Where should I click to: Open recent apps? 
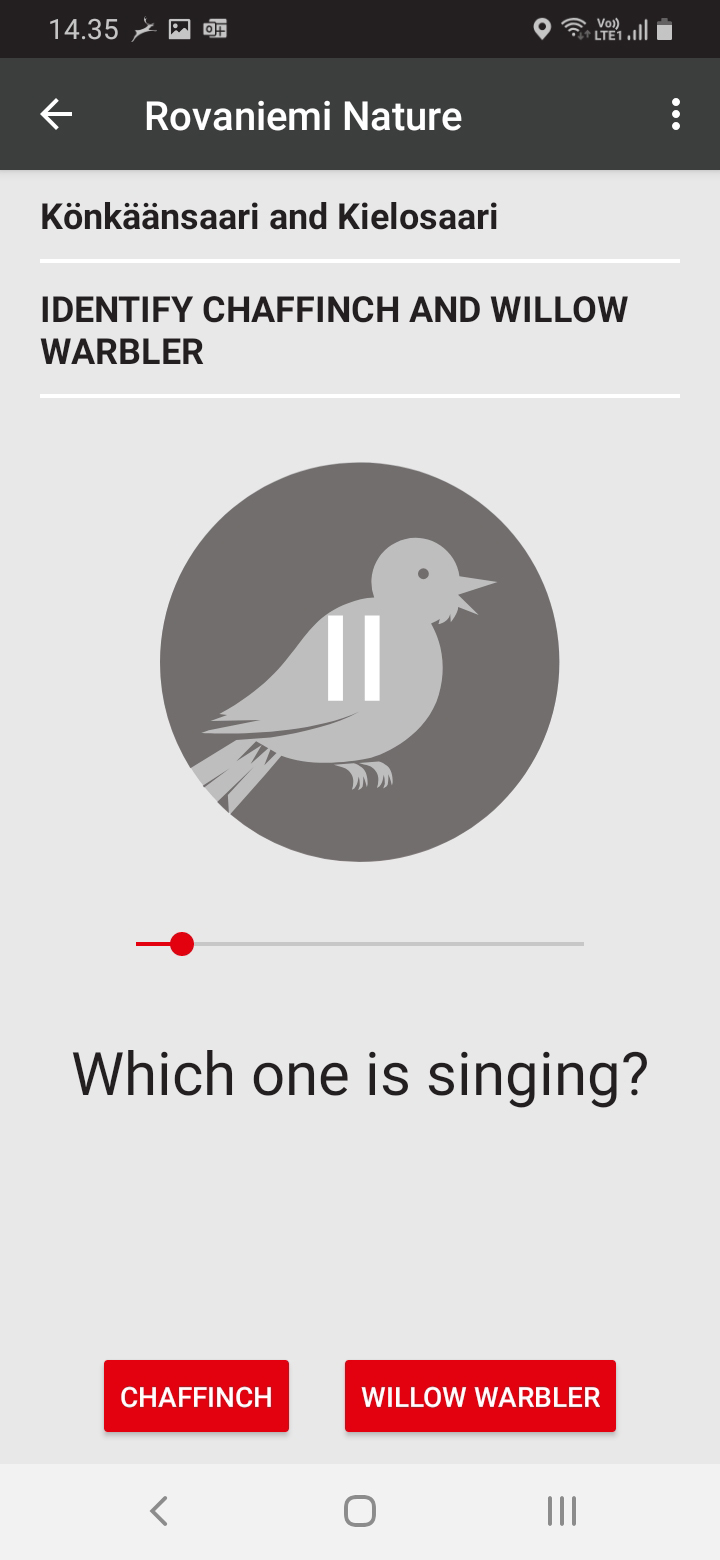tap(562, 1510)
